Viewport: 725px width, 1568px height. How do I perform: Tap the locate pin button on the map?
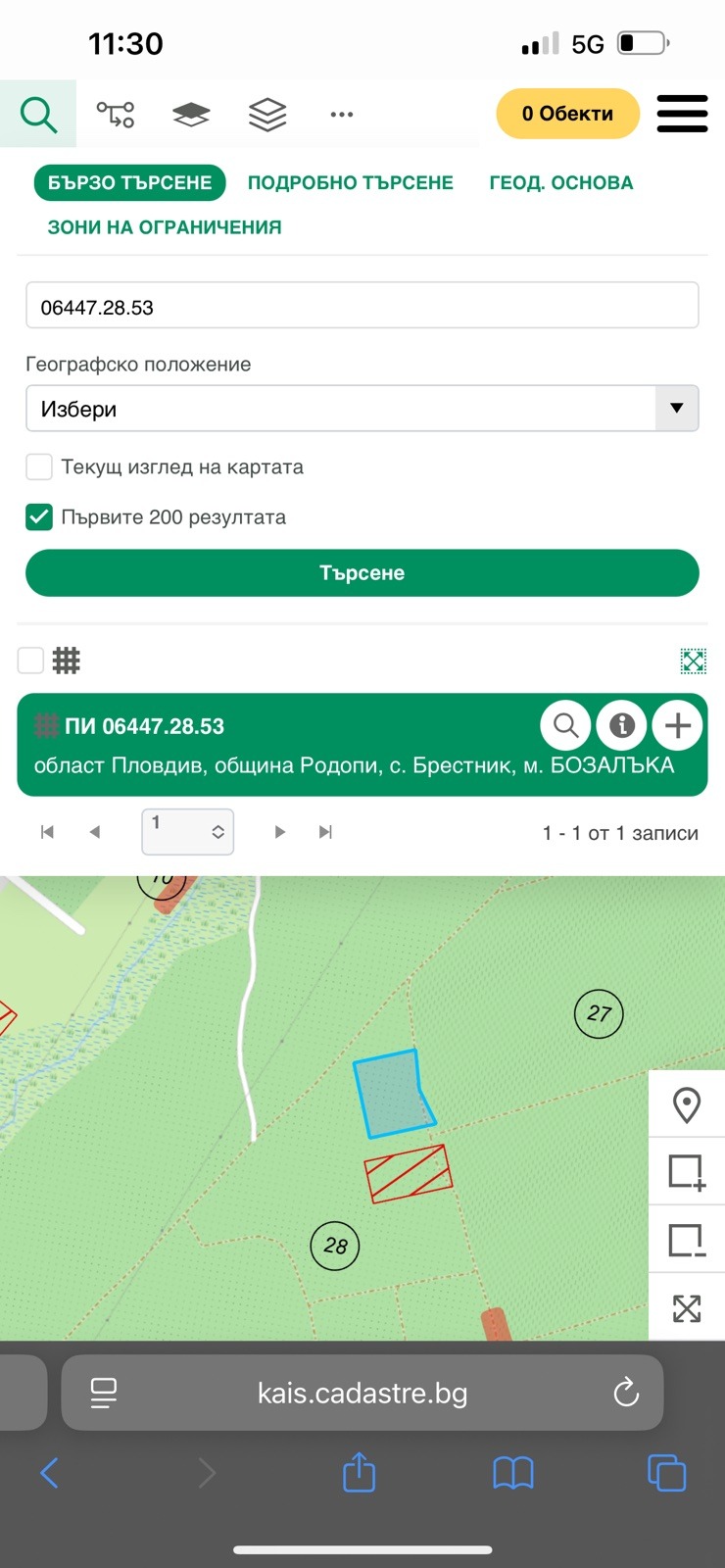click(687, 1104)
